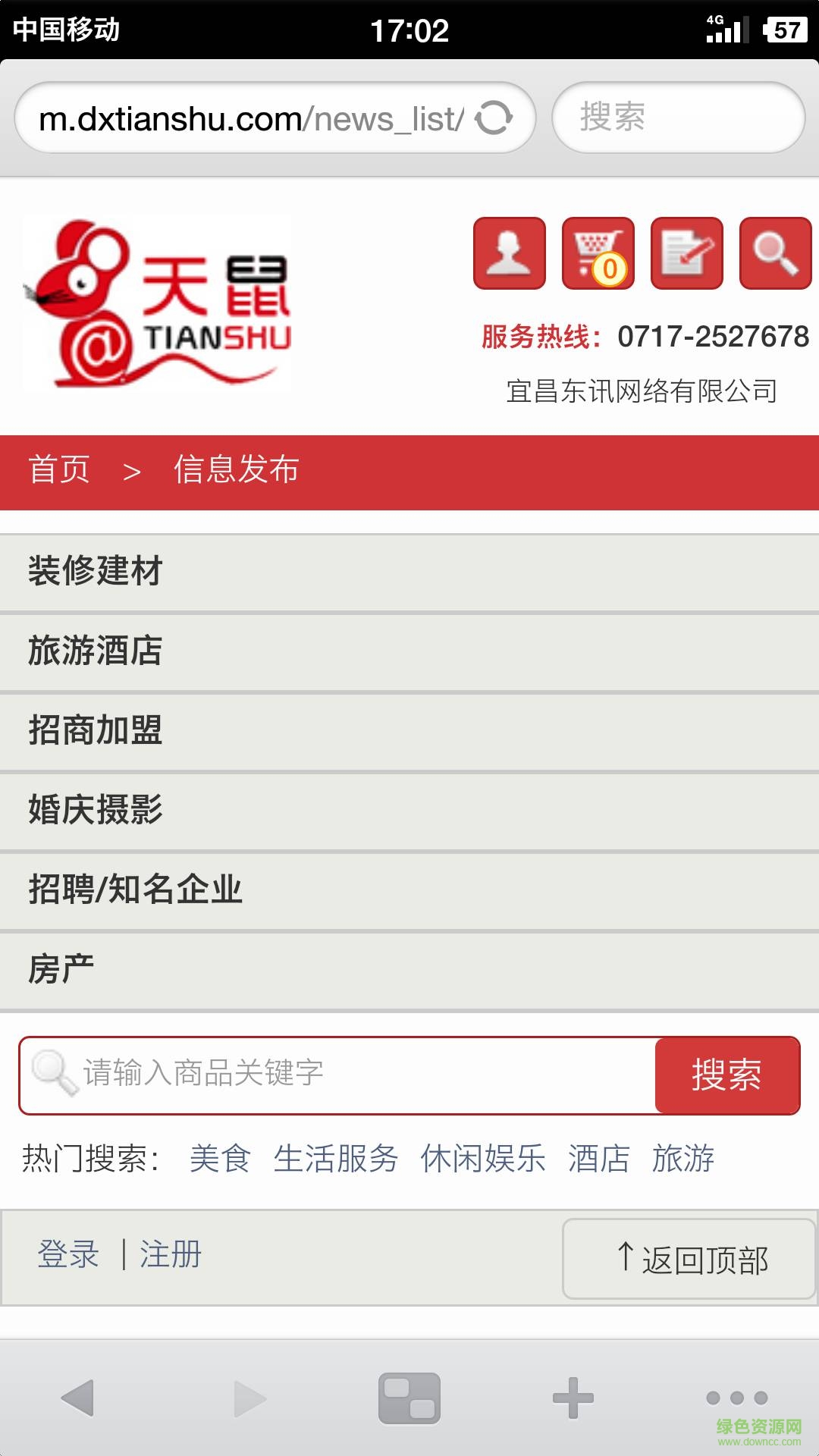Open the shopping cart icon

point(598,253)
